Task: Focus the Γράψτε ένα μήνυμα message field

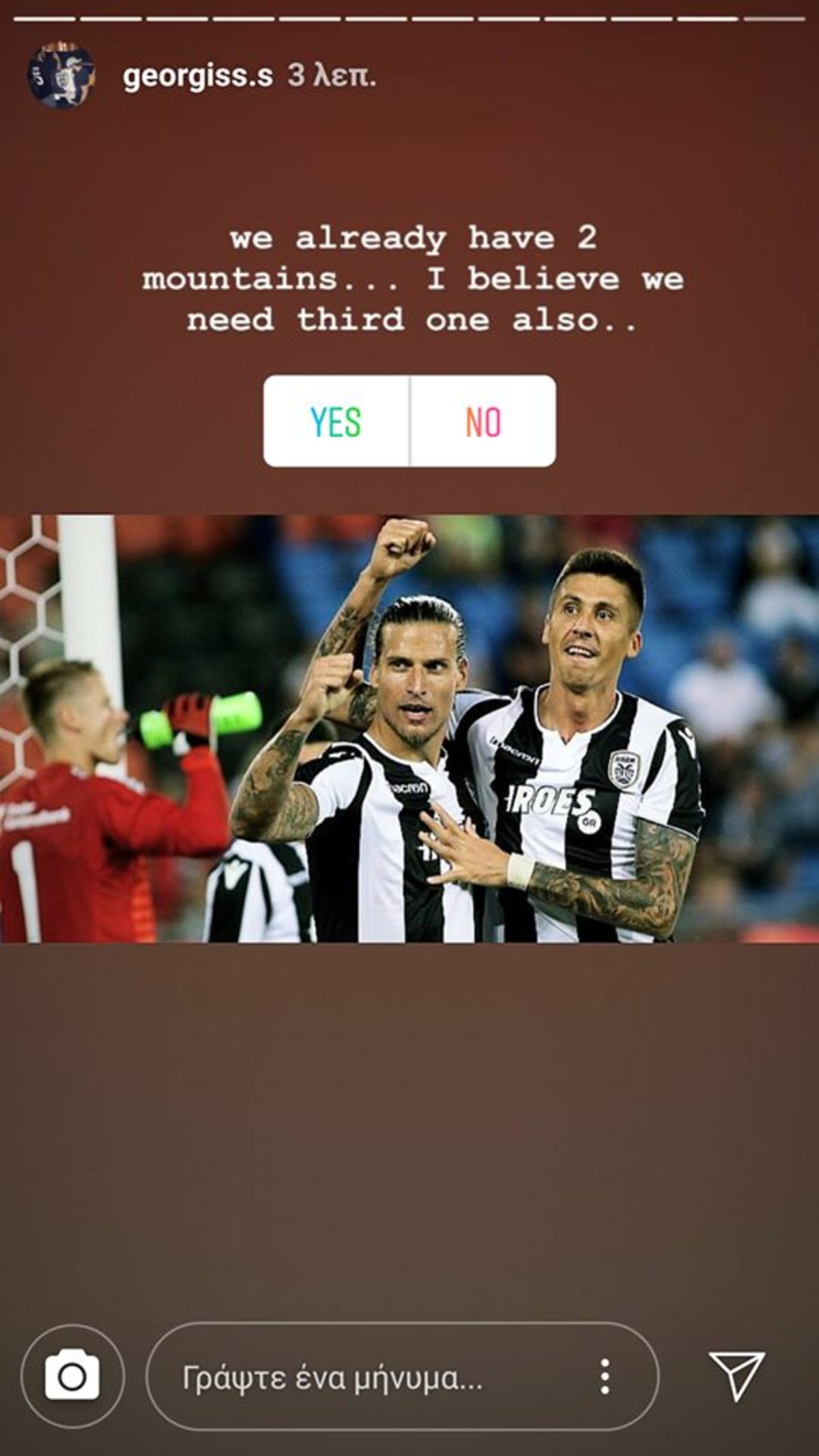Action: click(x=369, y=1375)
